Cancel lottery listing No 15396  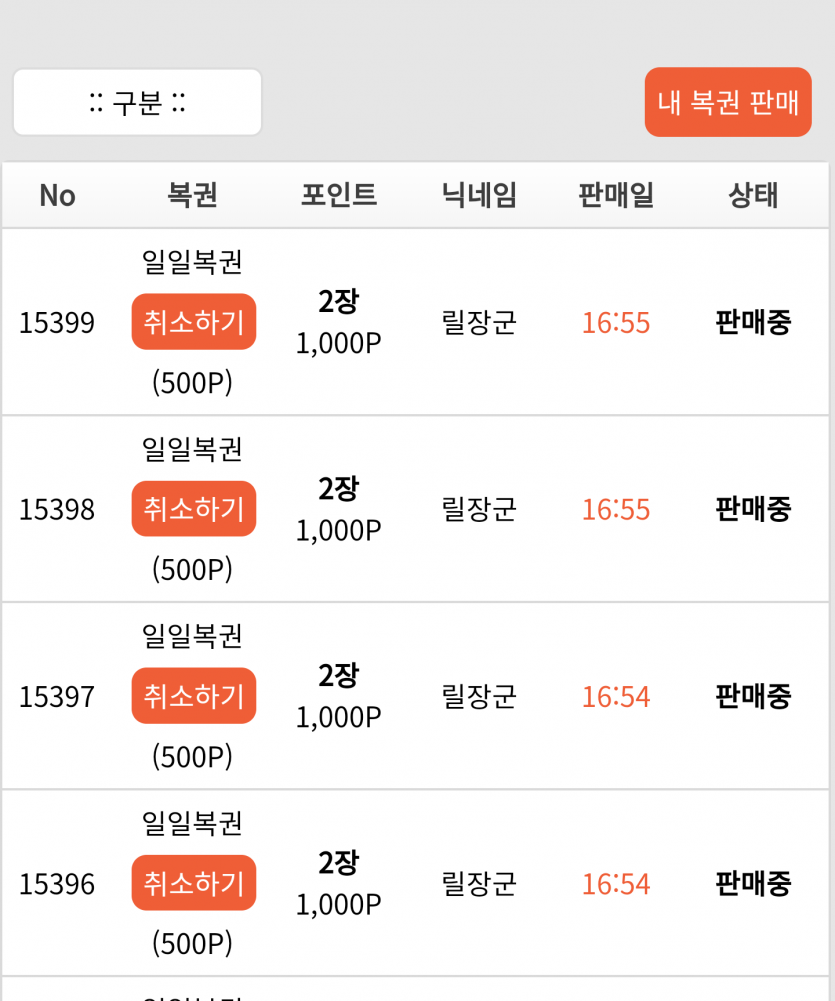(194, 883)
